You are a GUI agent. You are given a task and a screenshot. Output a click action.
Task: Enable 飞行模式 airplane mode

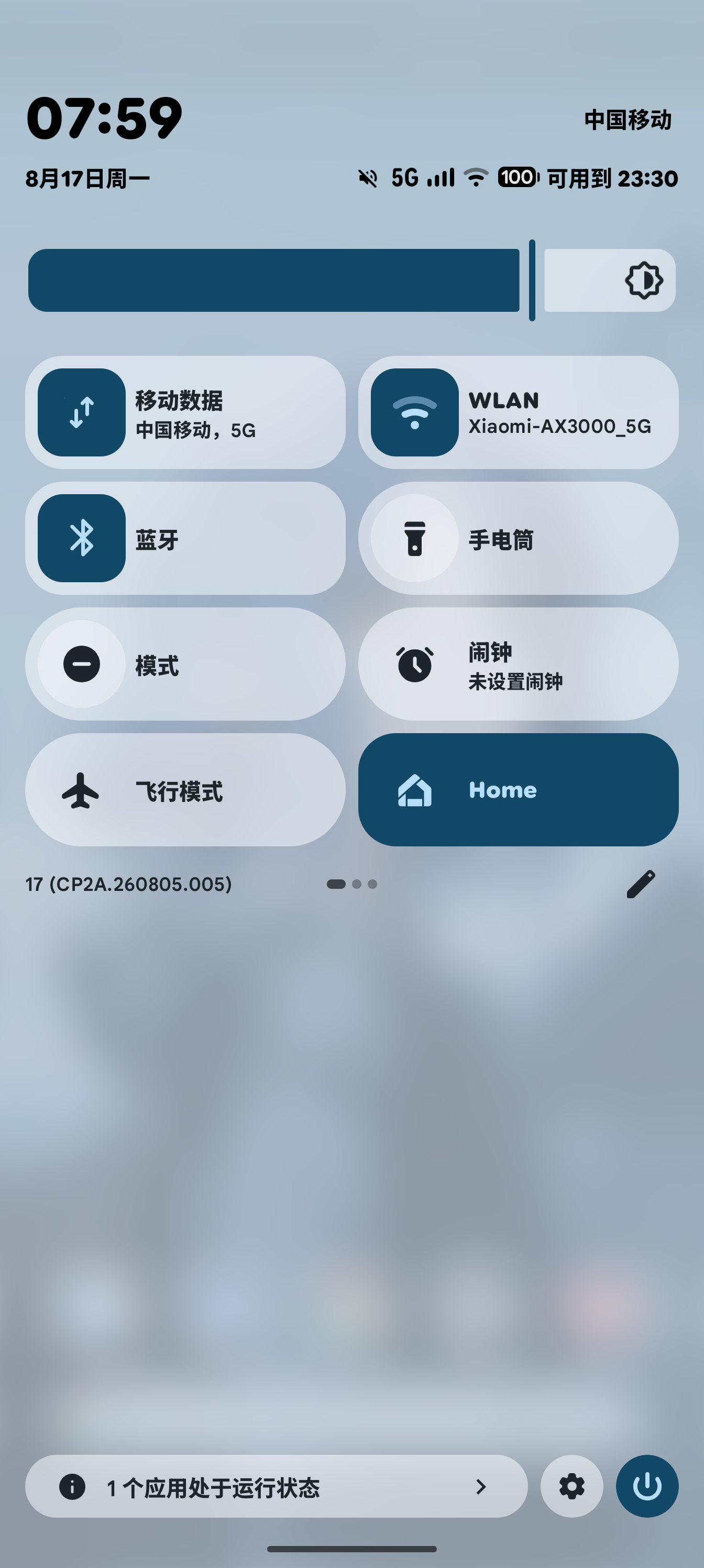click(x=185, y=789)
